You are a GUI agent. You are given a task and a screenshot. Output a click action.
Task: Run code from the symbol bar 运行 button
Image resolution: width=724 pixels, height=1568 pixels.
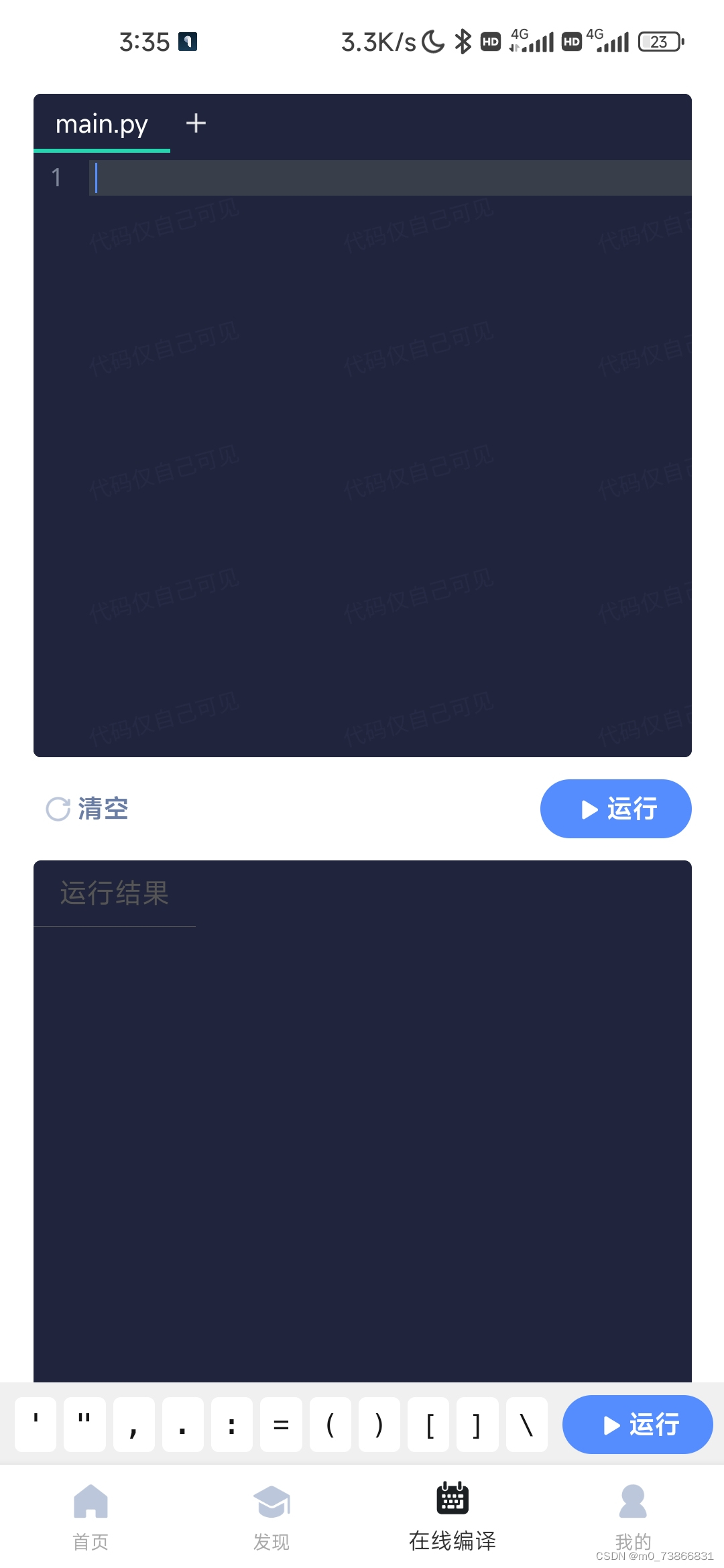pyautogui.click(x=637, y=1425)
